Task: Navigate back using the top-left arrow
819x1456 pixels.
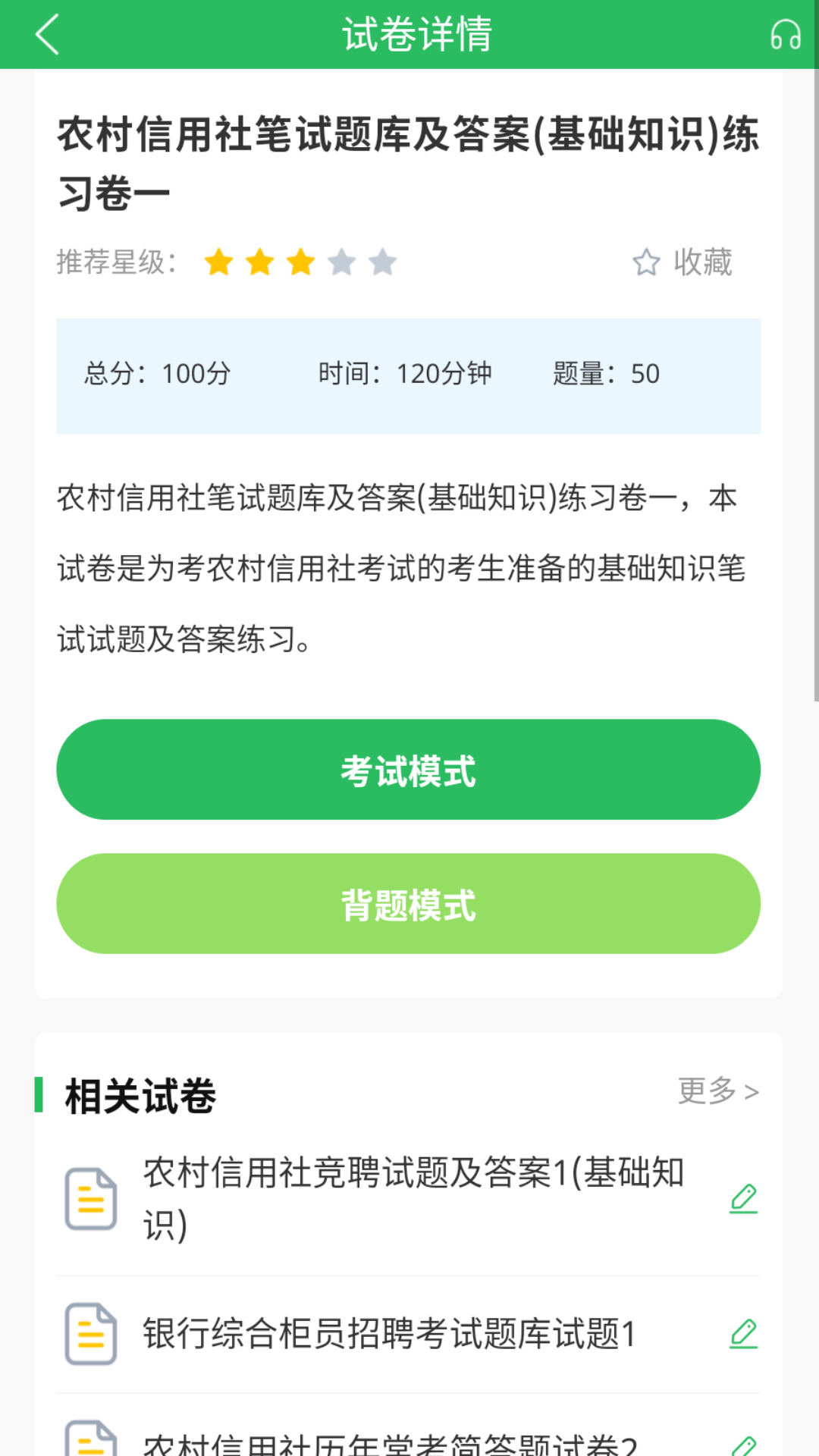Action: tap(47, 34)
